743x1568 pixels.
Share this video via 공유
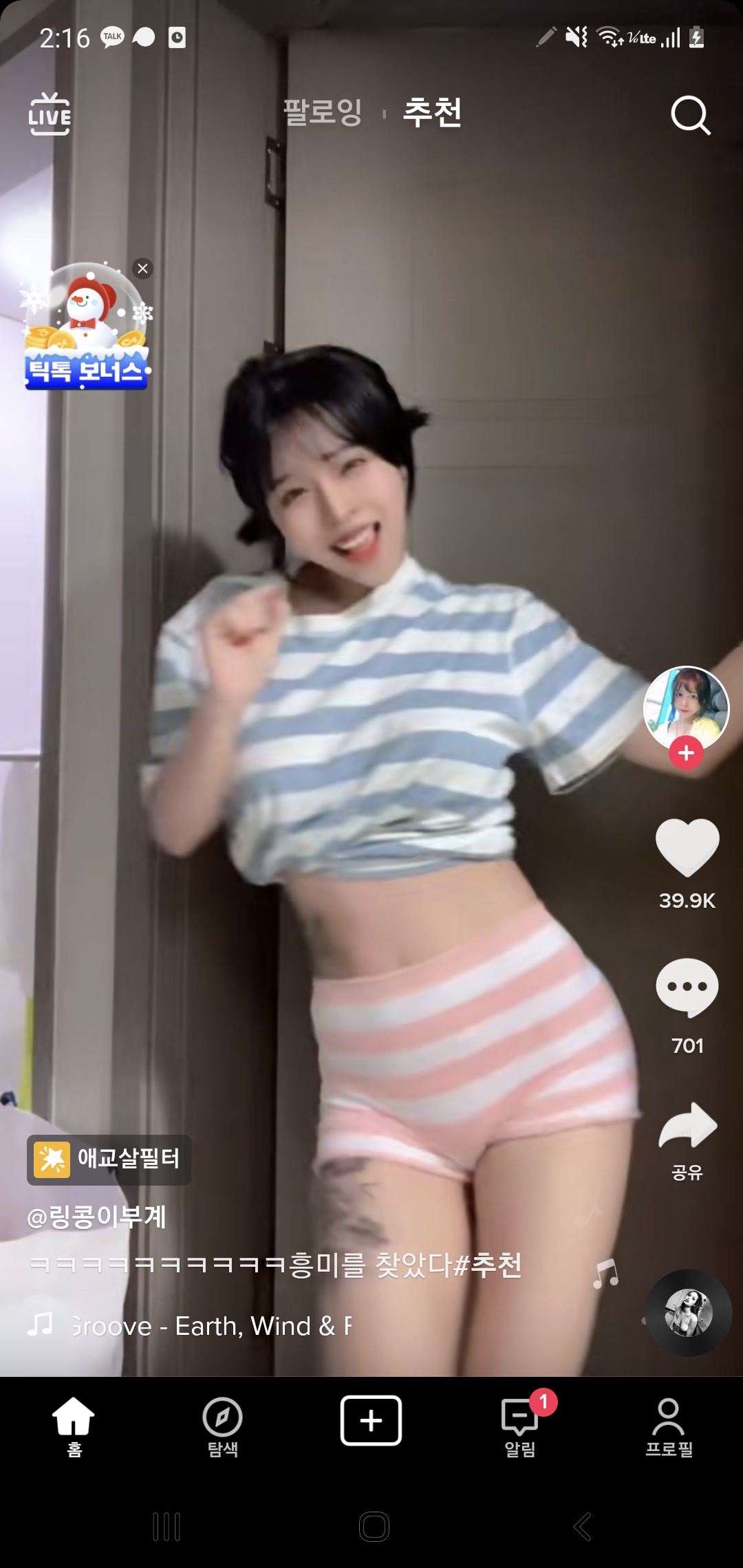(687, 1128)
